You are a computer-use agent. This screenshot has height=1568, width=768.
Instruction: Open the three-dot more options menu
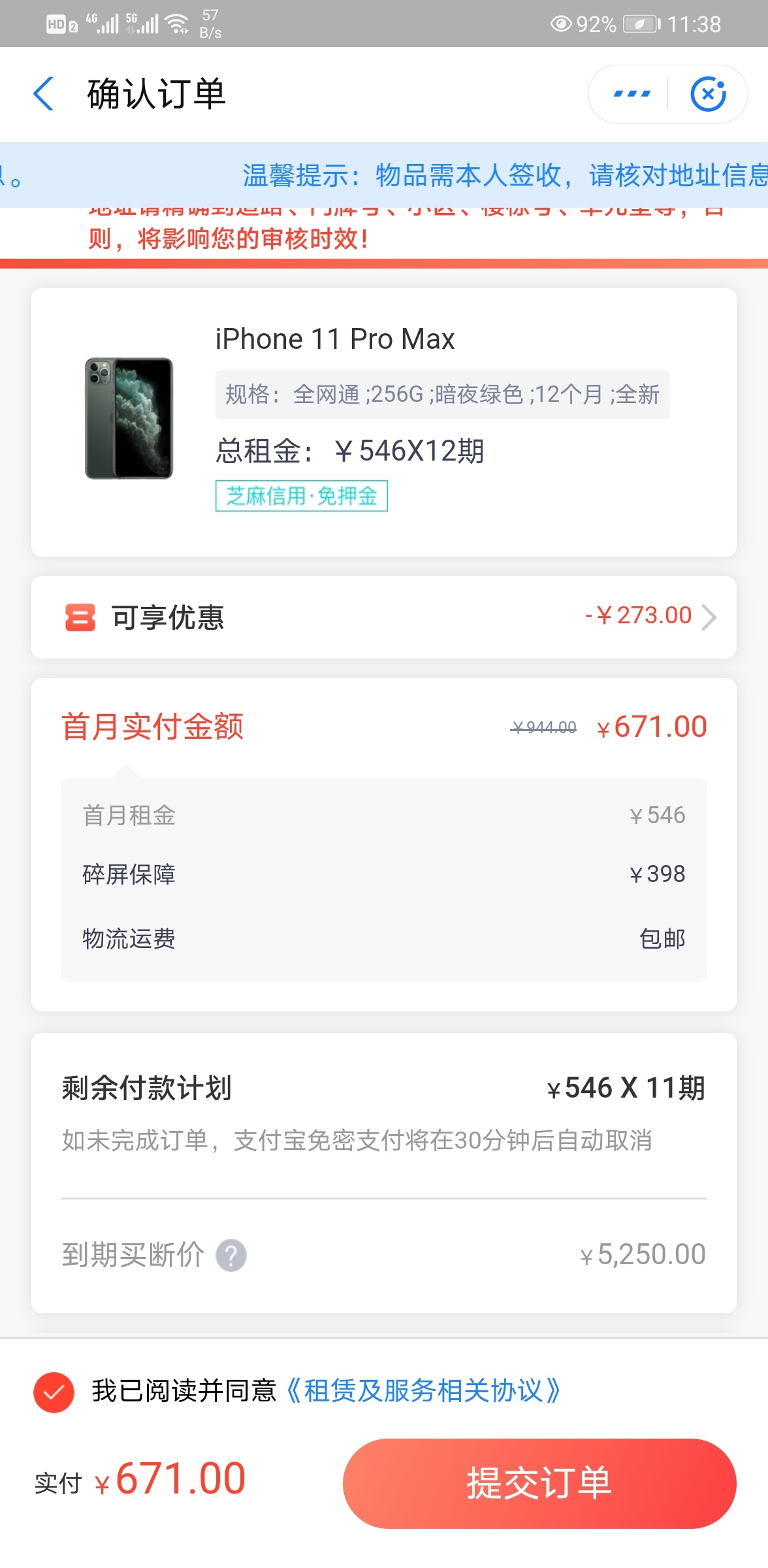coord(632,94)
